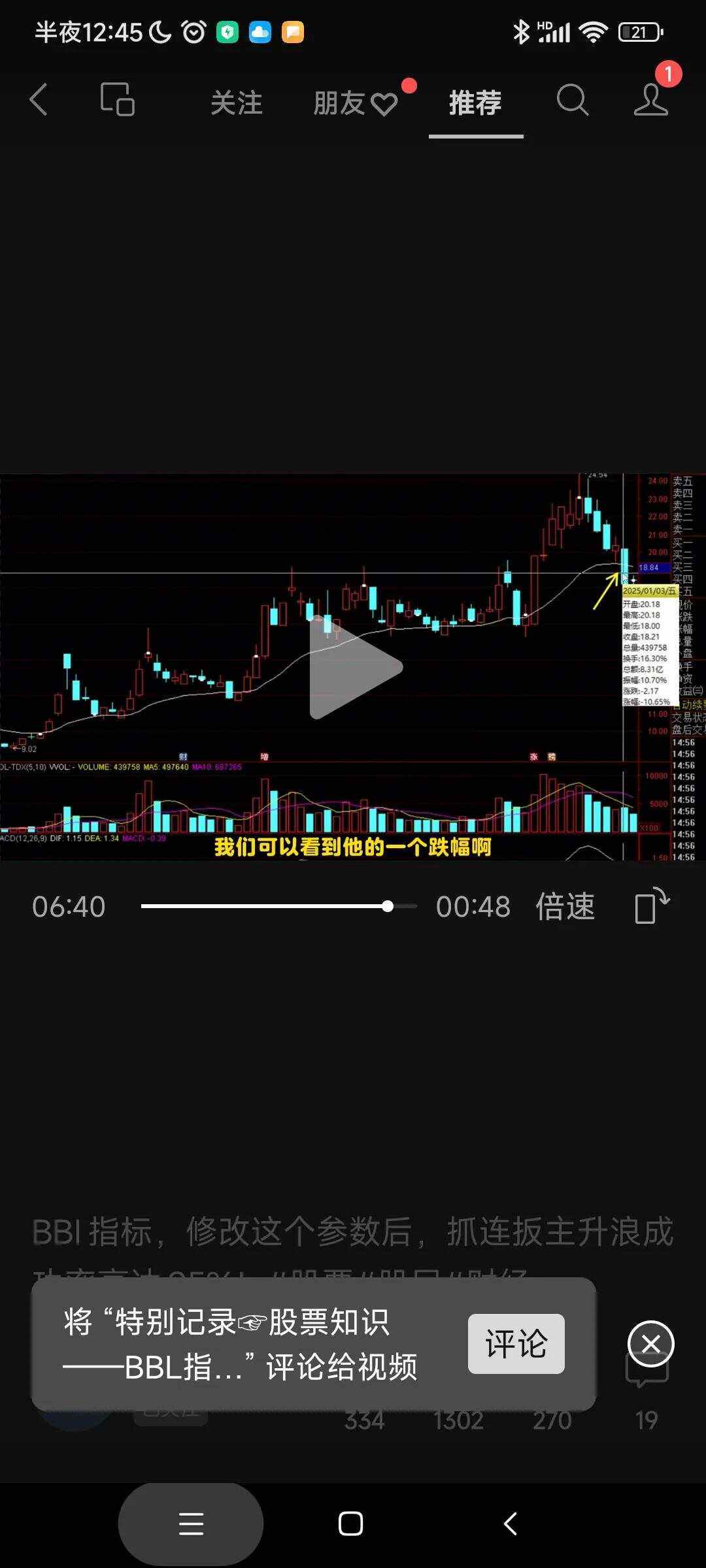Open the floating window icon

pyautogui.click(x=118, y=100)
